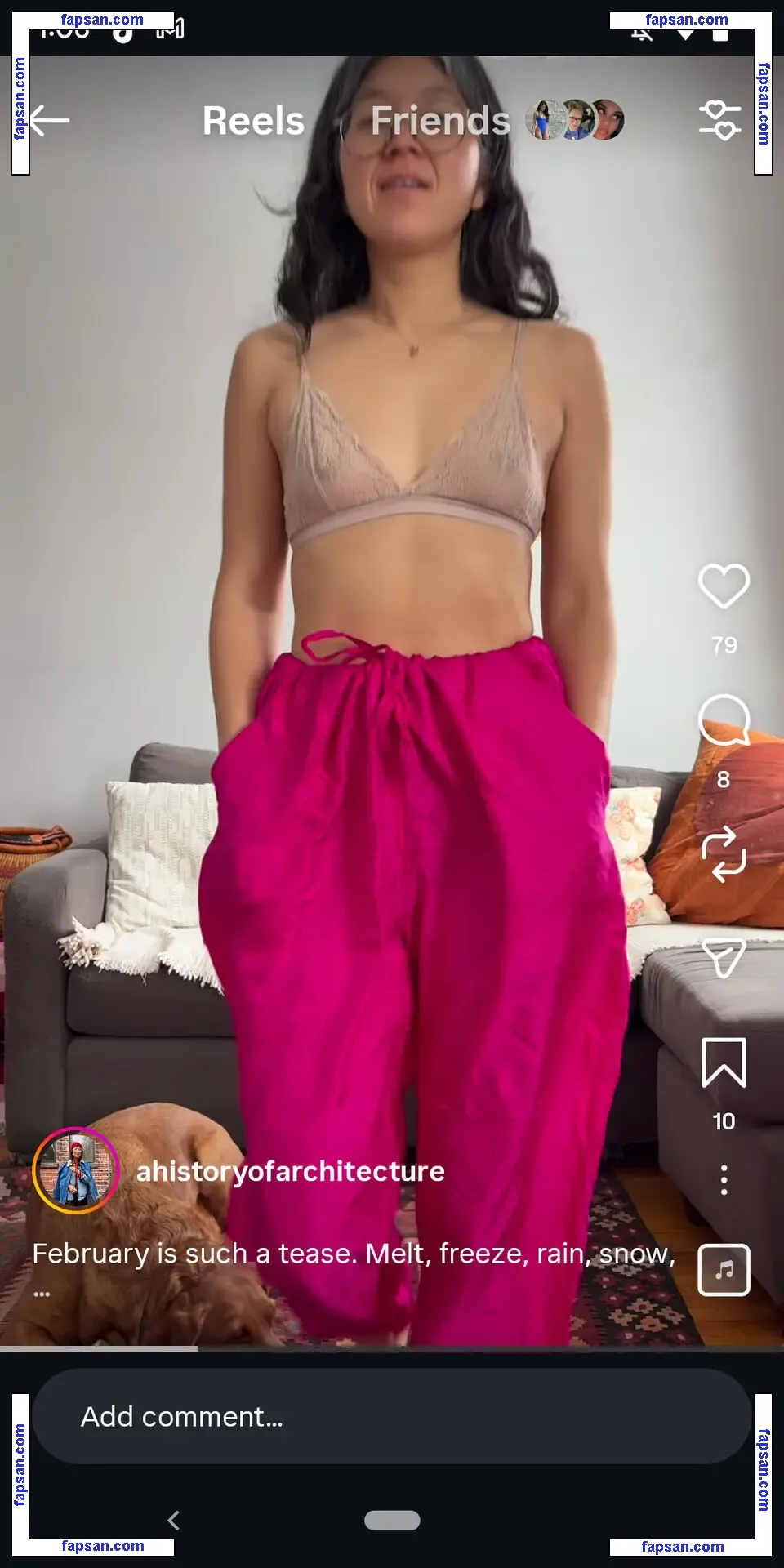This screenshot has height=1568, width=784.
Task: Tap the Add comment field
Action: 392,1417
